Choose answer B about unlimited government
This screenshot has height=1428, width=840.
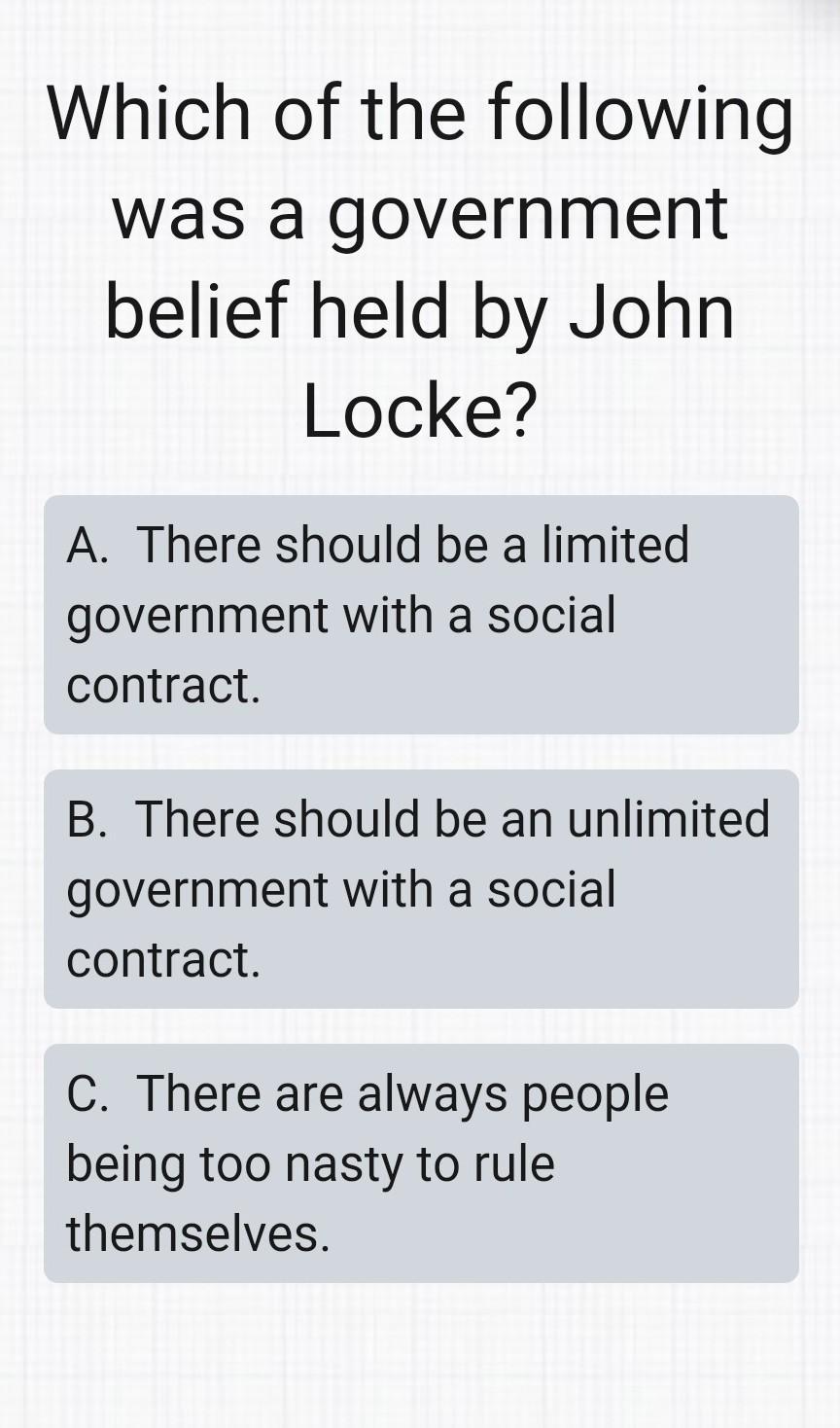(x=420, y=889)
